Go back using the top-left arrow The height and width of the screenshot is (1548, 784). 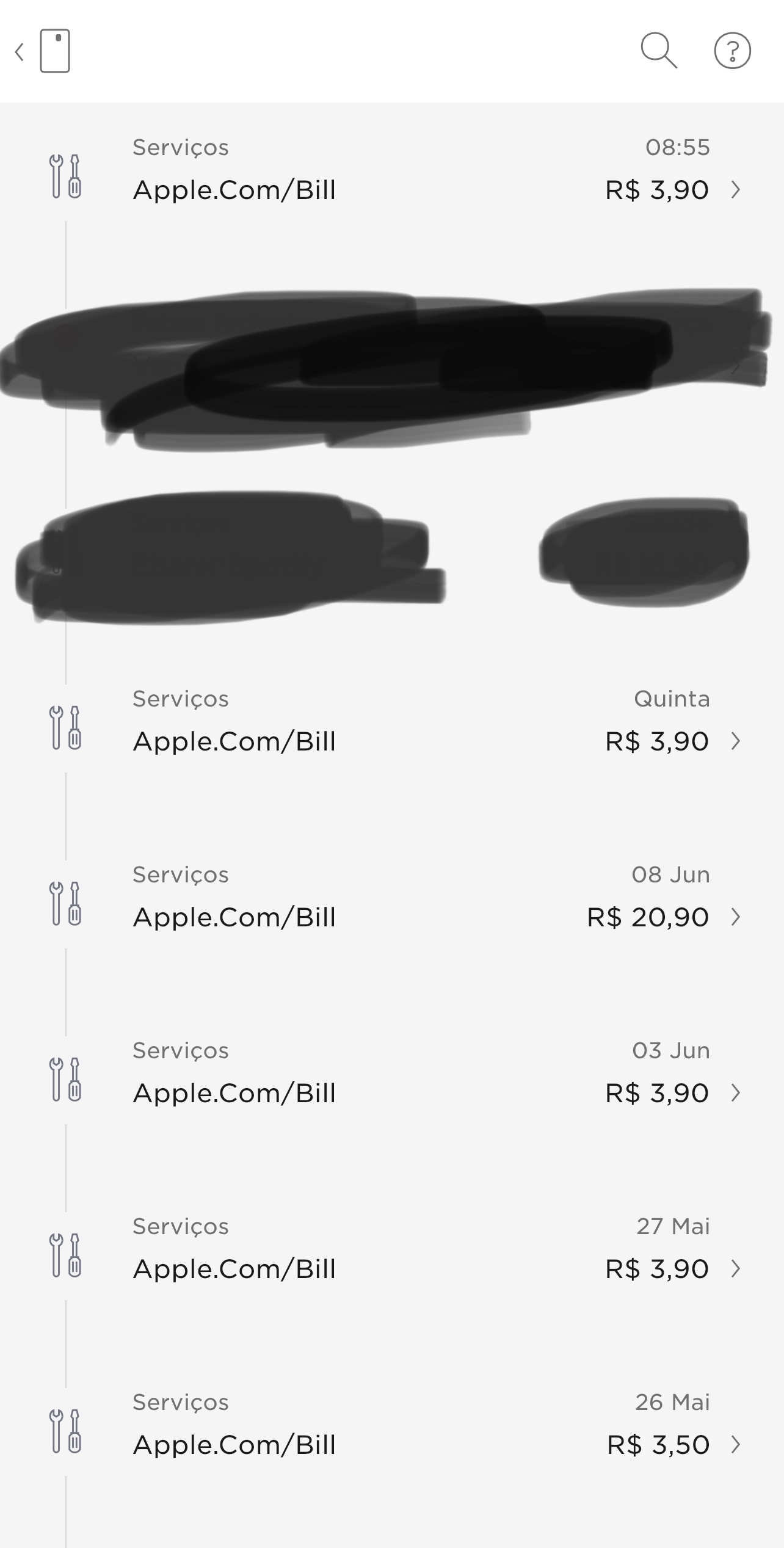coord(20,52)
